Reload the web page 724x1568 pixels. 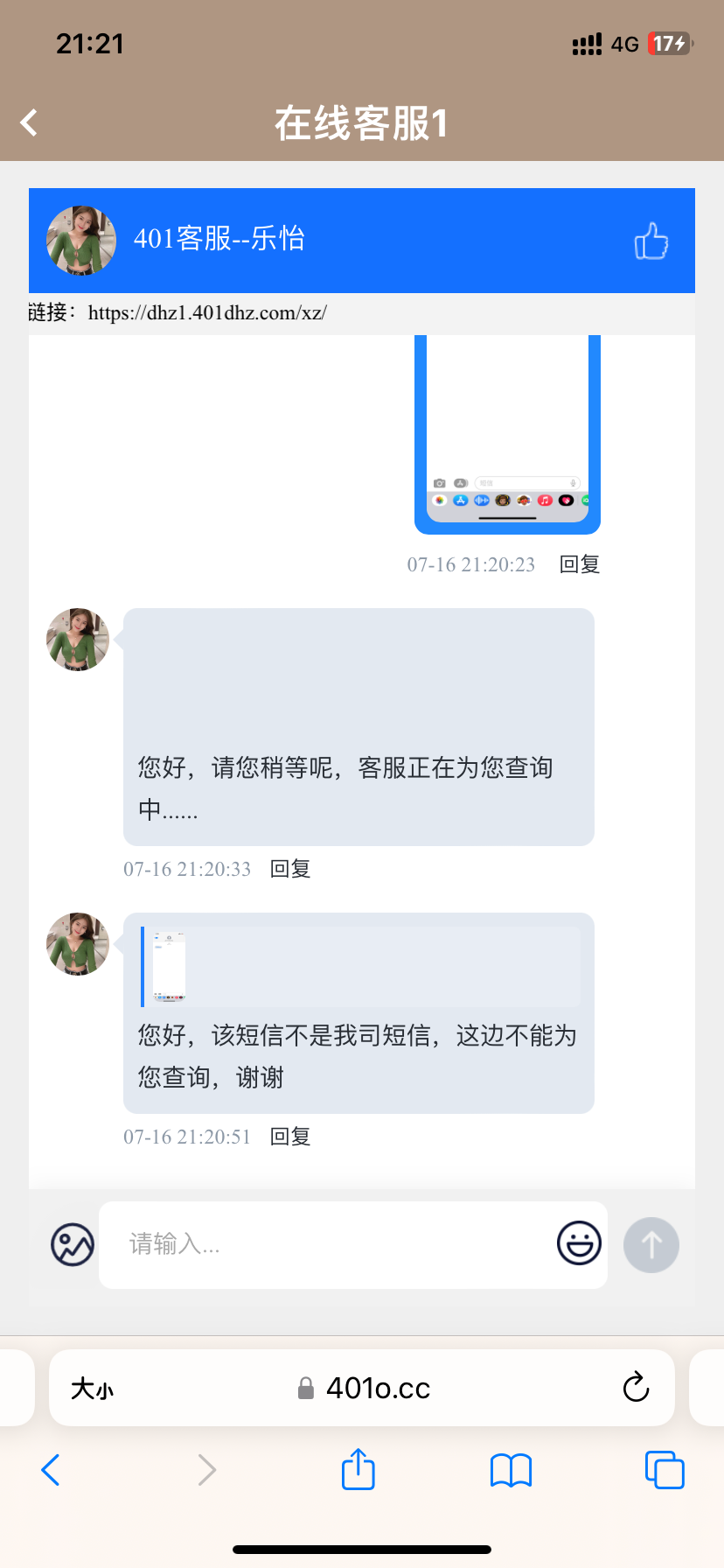click(x=636, y=1388)
